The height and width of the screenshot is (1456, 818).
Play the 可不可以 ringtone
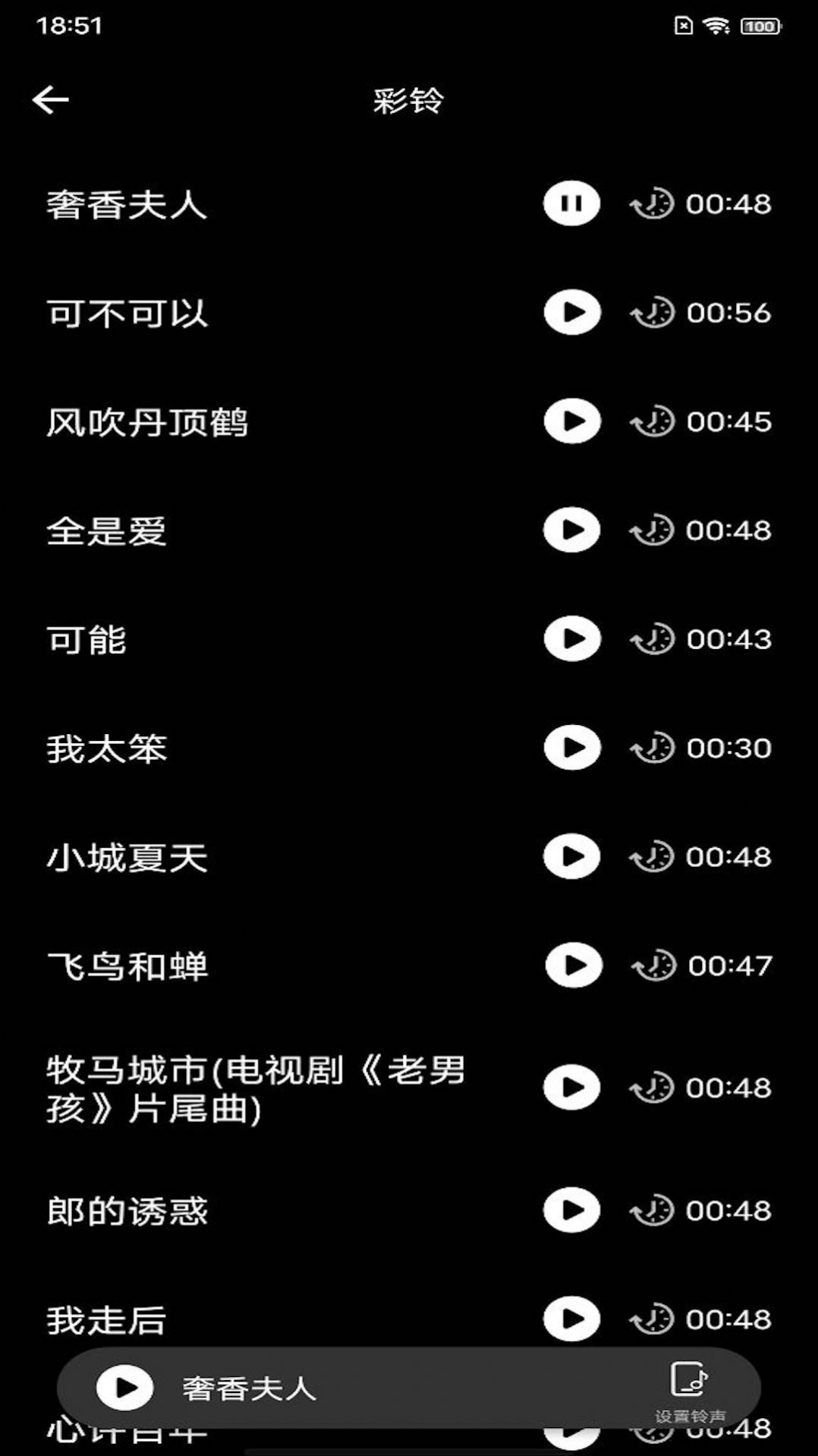pos(571,312)
